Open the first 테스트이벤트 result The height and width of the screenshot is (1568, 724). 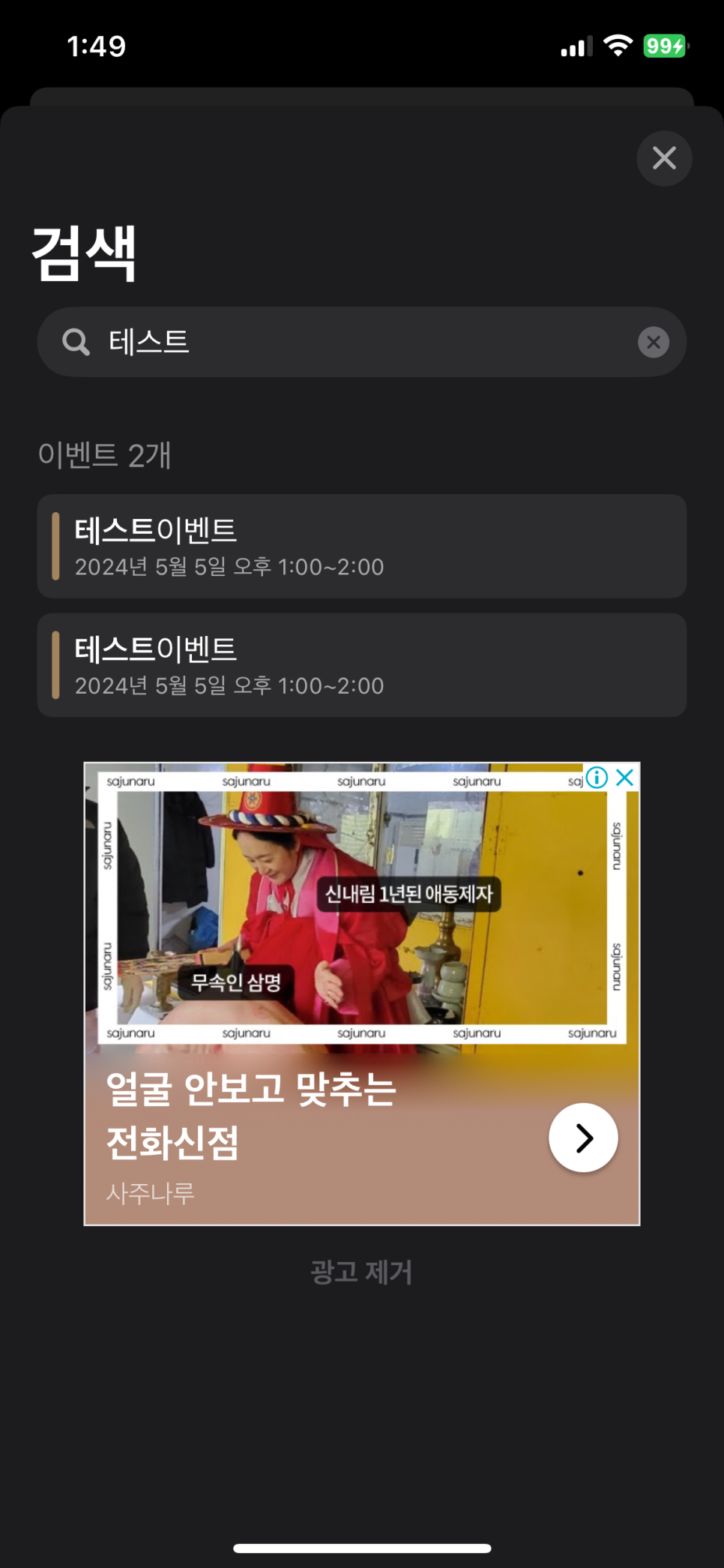point(361,546)
